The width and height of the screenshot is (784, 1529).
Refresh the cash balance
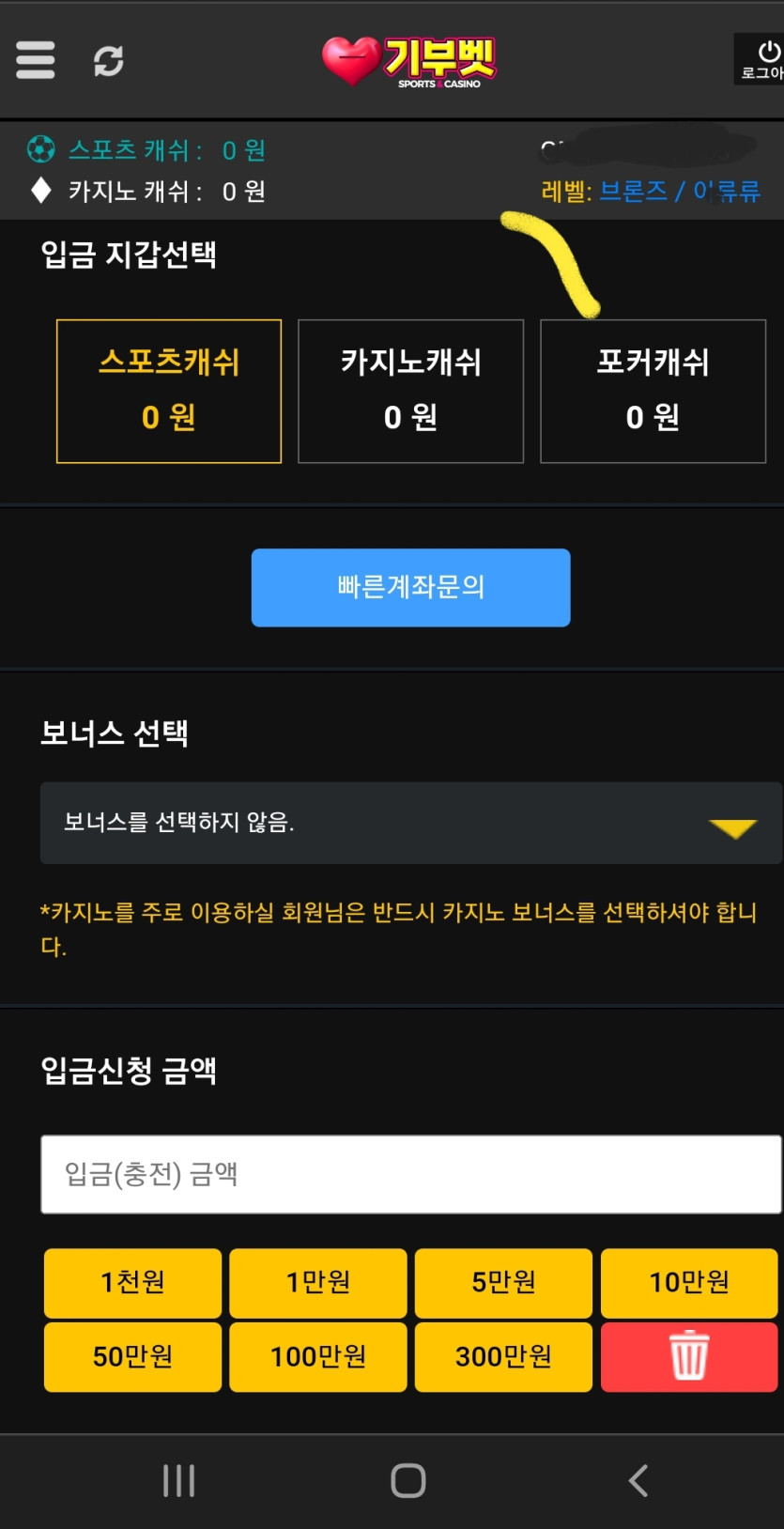pyautogui.click(x=109, y=61)
